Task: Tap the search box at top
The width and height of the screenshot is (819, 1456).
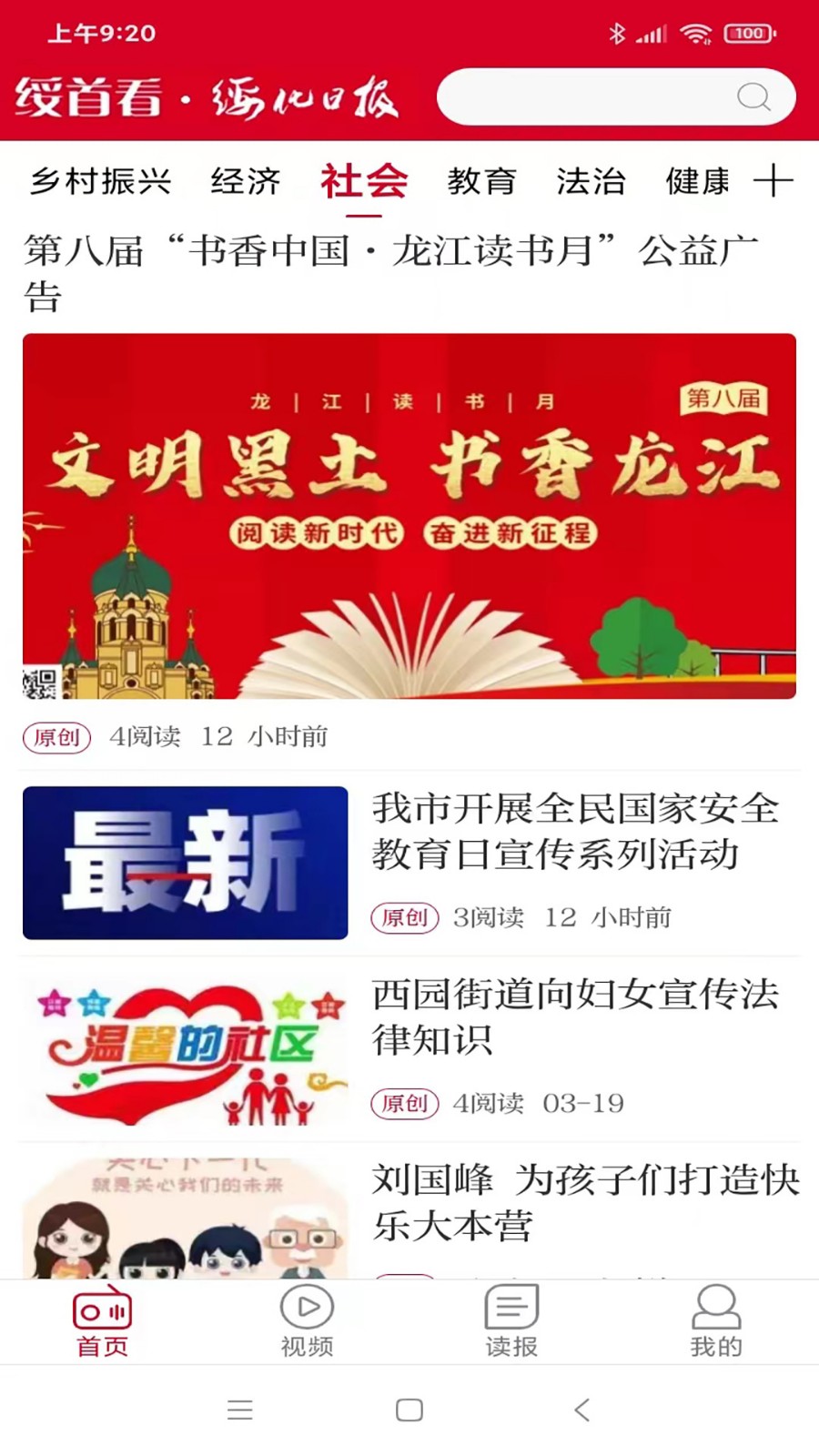Action: click(x=582, y=96)
